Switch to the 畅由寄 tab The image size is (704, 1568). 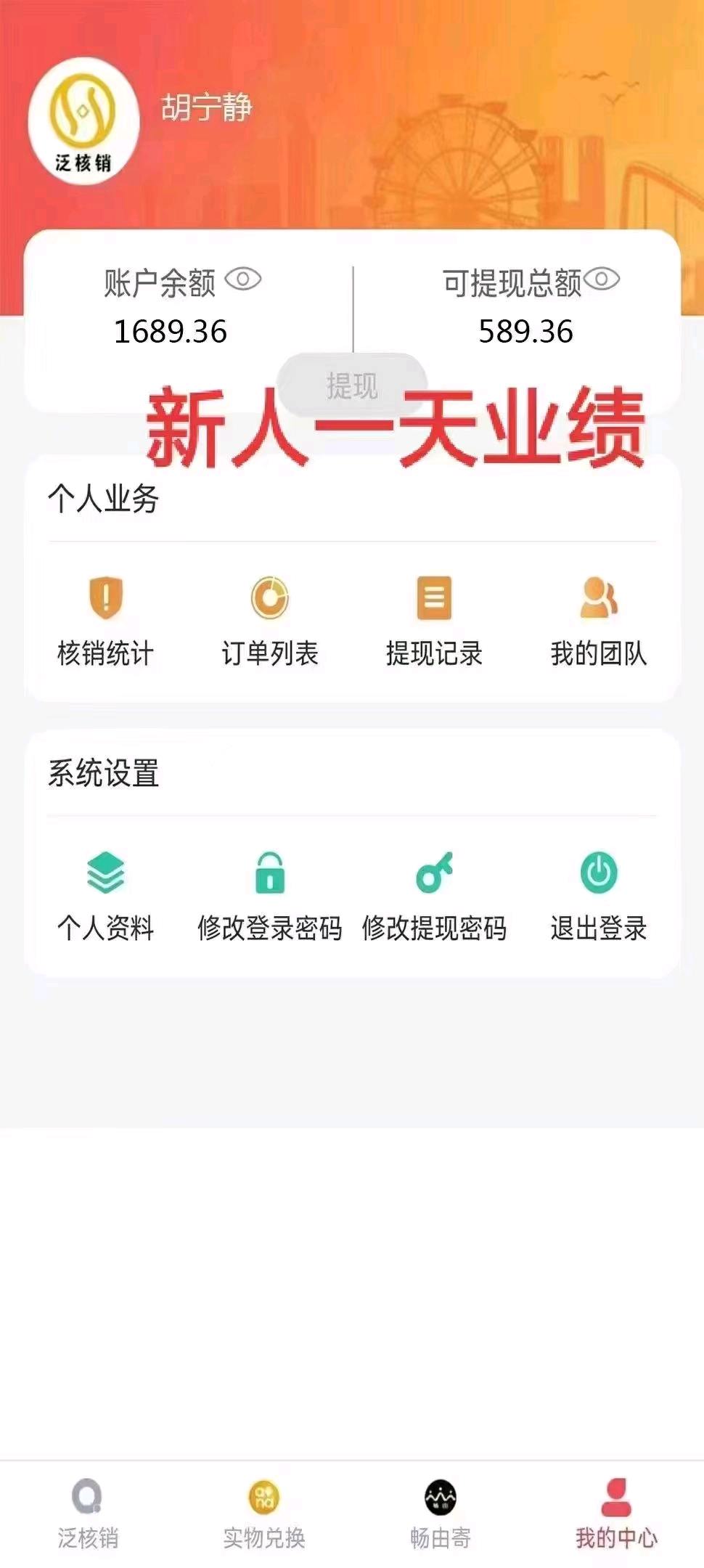coord(441,1514)
